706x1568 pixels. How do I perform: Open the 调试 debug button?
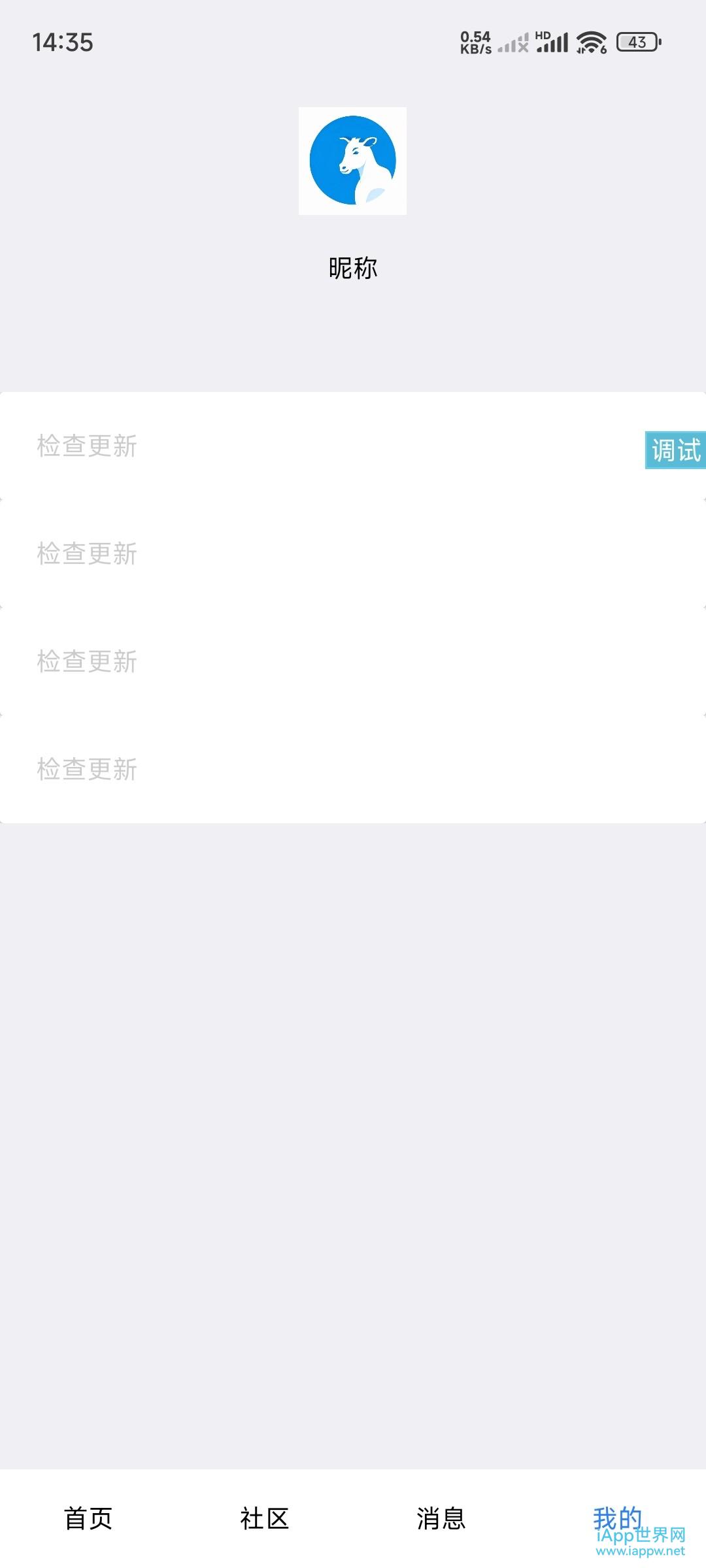[x=675, y=450]
